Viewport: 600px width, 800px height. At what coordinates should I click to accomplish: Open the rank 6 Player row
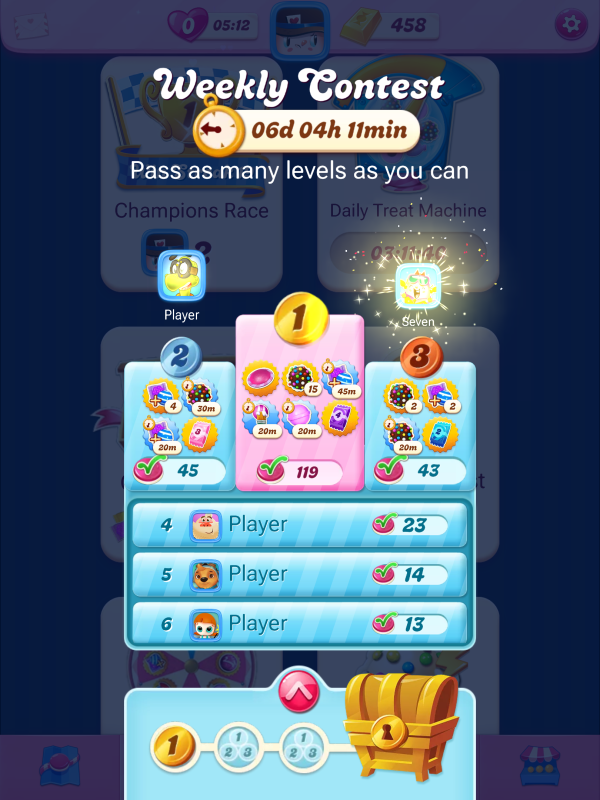tap(299, 624)
